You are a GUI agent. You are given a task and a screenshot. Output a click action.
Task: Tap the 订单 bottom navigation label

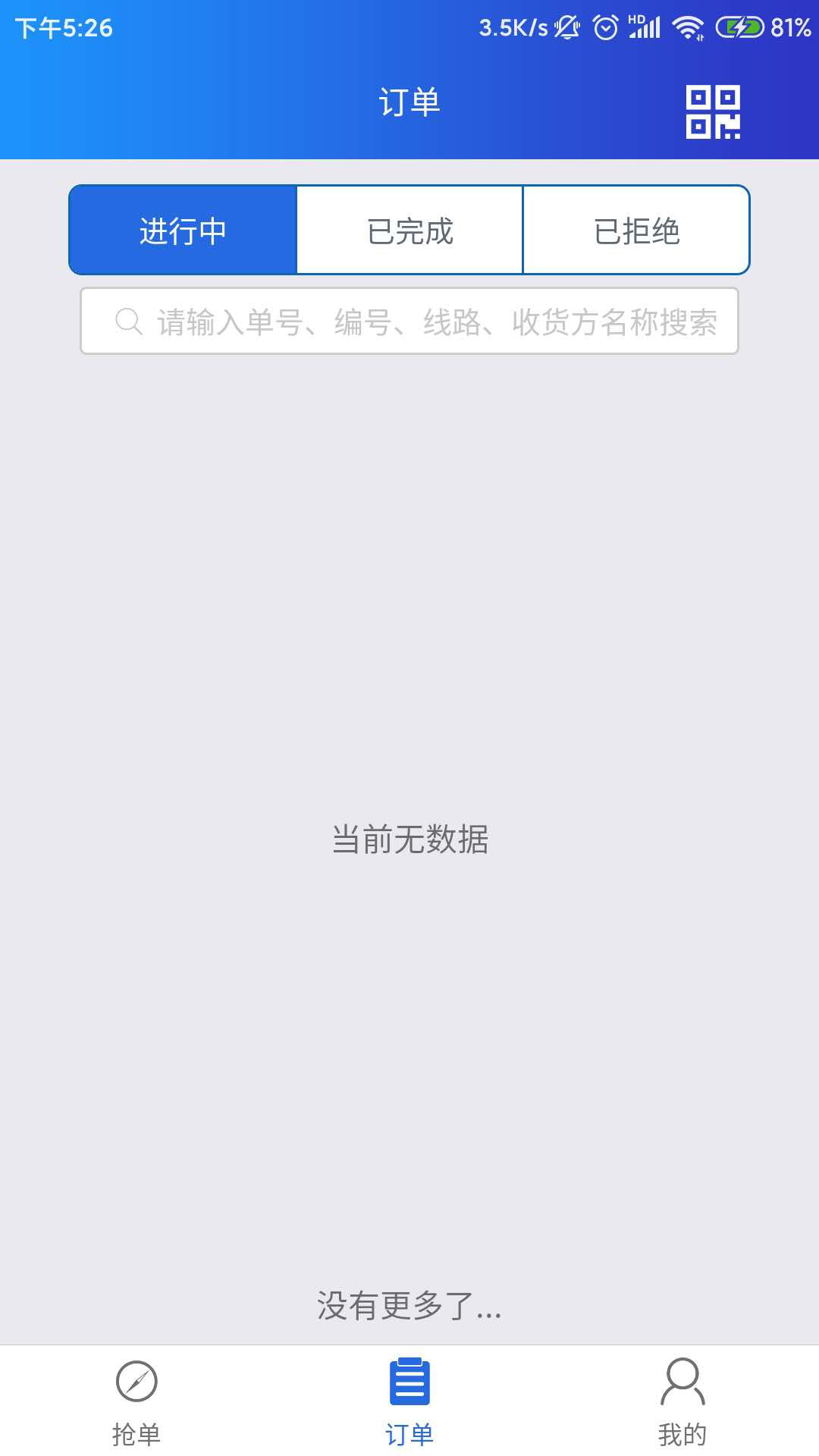[409, 1430]
